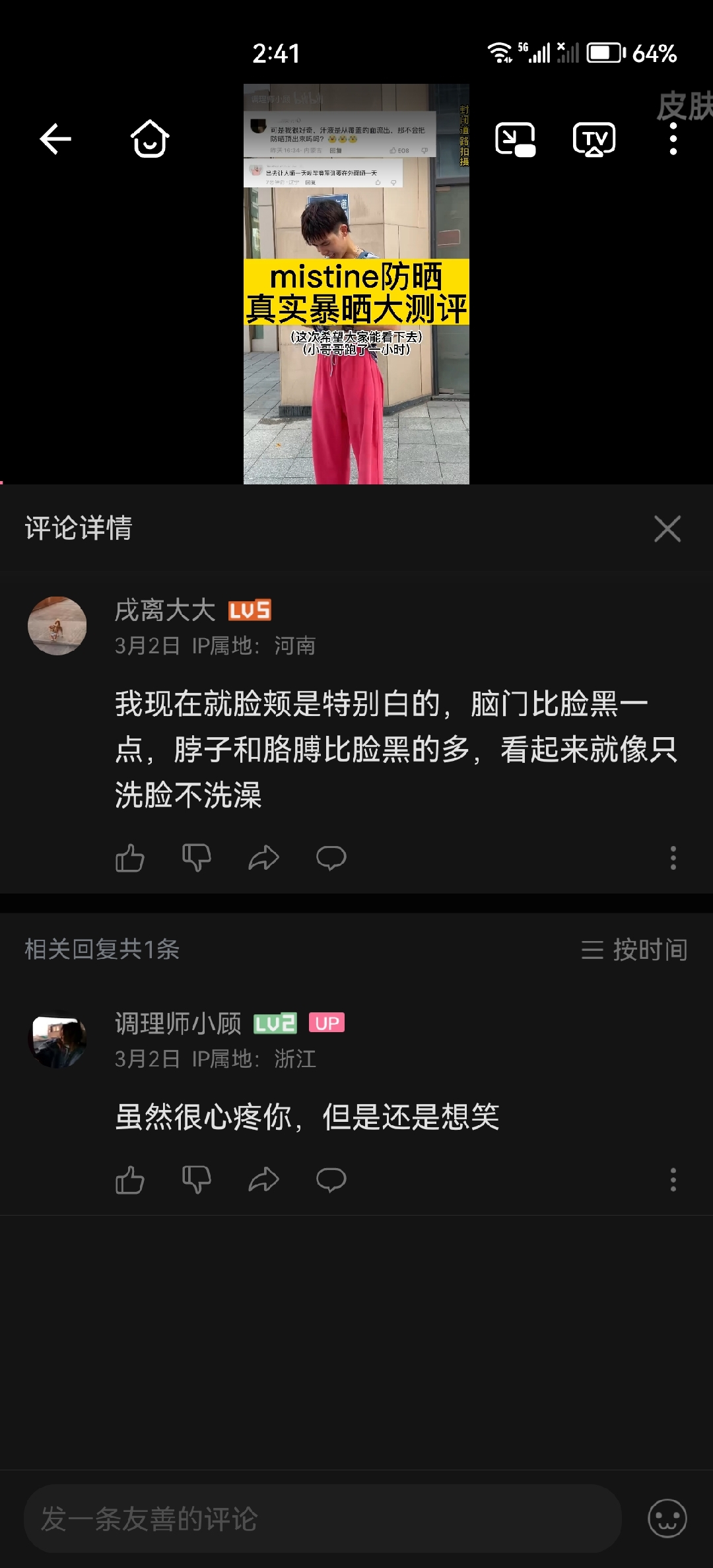Like 戌离大大's comment

coord(130,858)
